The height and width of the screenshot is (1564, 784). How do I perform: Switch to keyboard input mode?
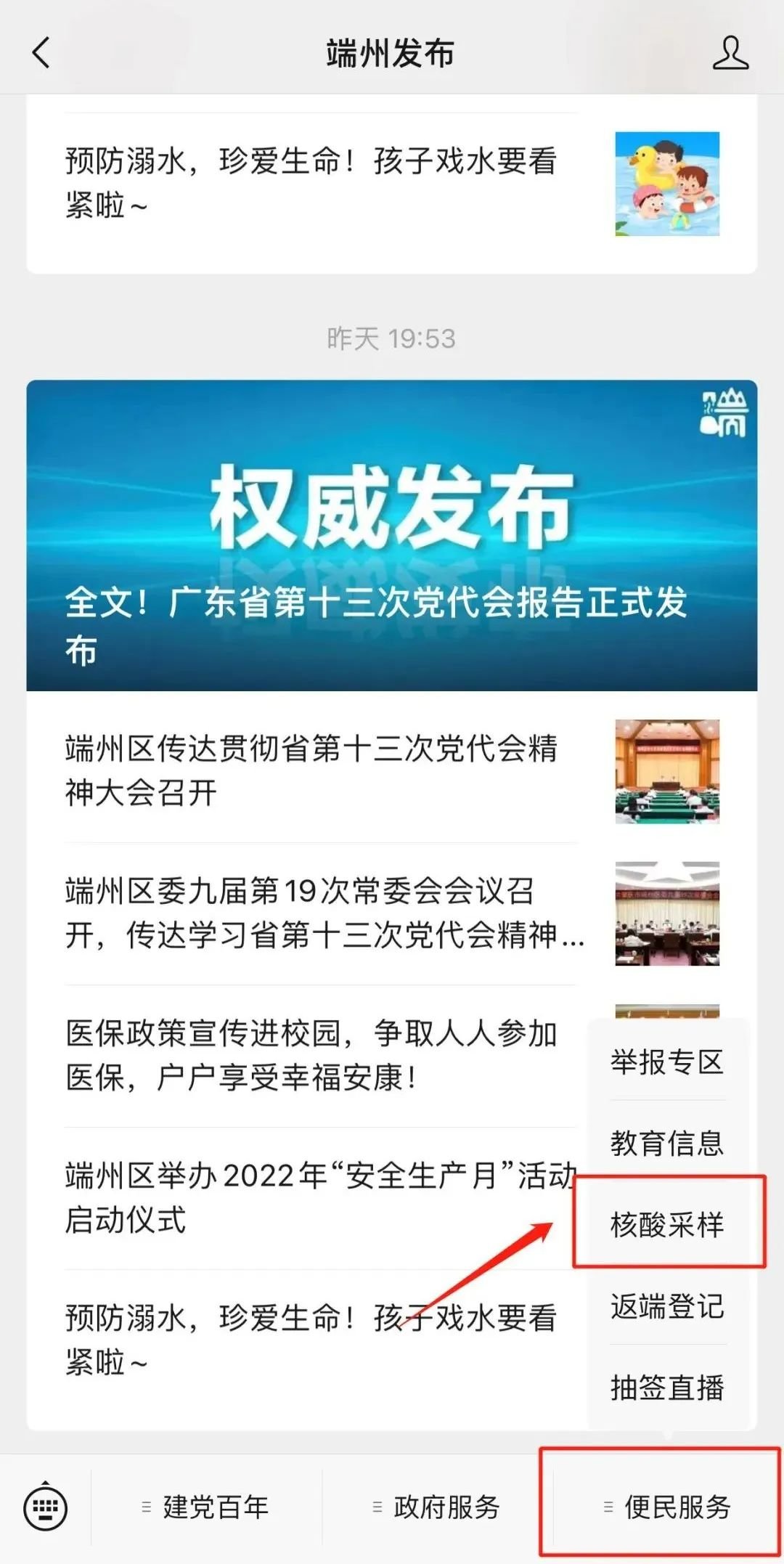(45, 1507)
